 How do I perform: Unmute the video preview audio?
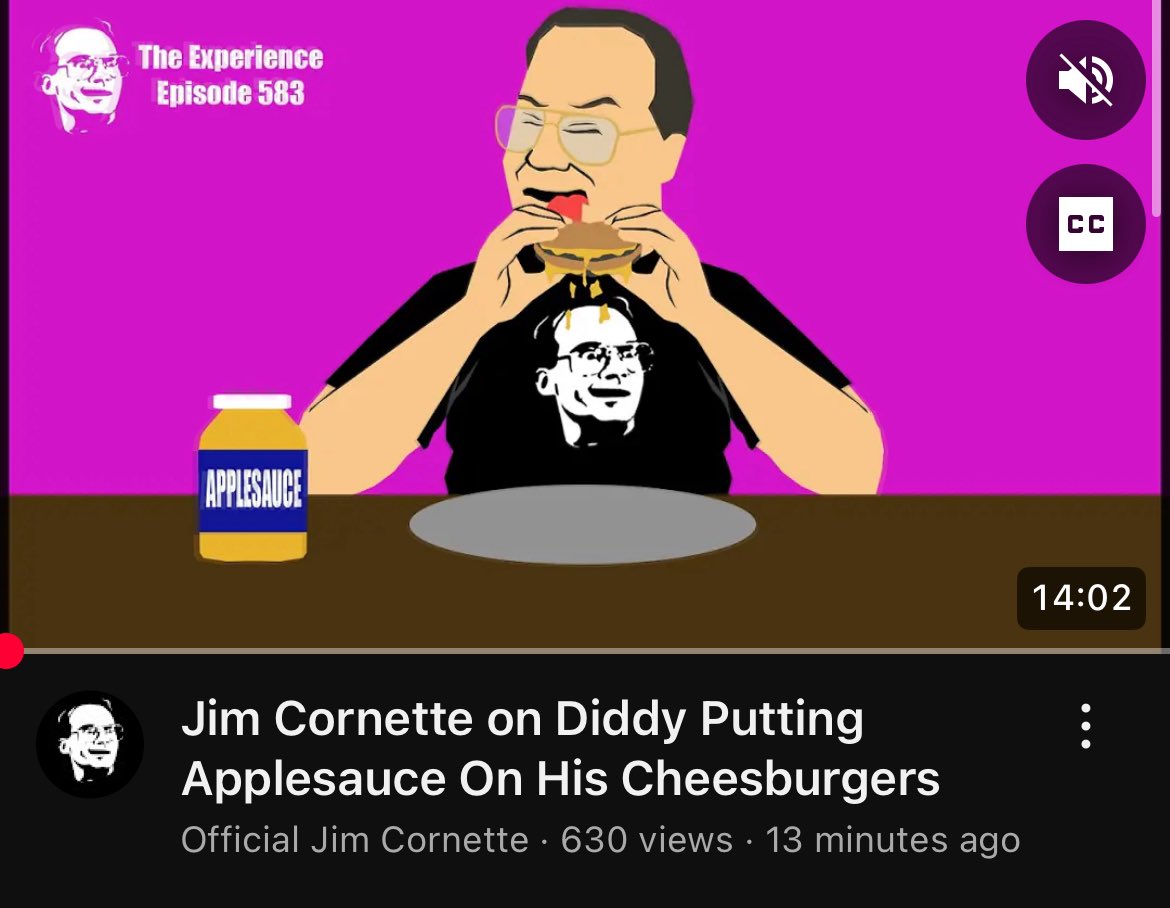pos(1085,80)
